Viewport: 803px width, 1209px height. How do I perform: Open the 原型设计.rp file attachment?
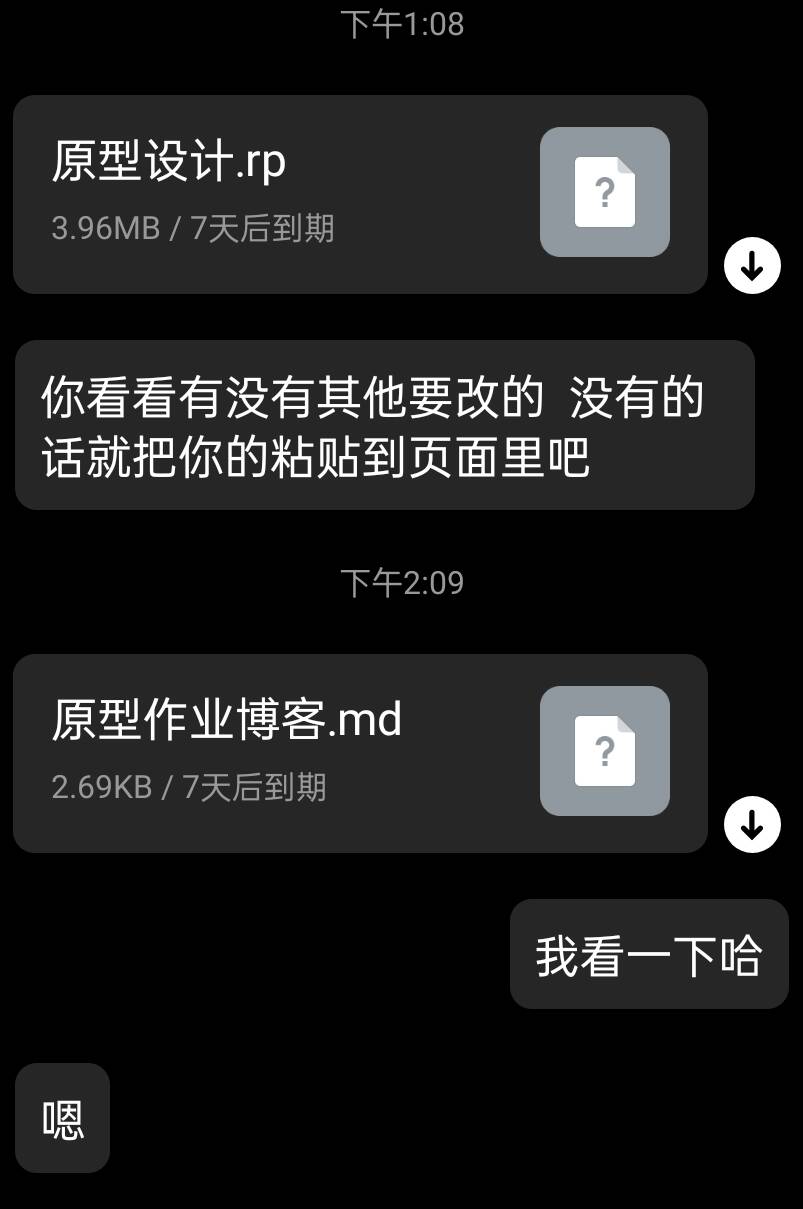point(360,194)
